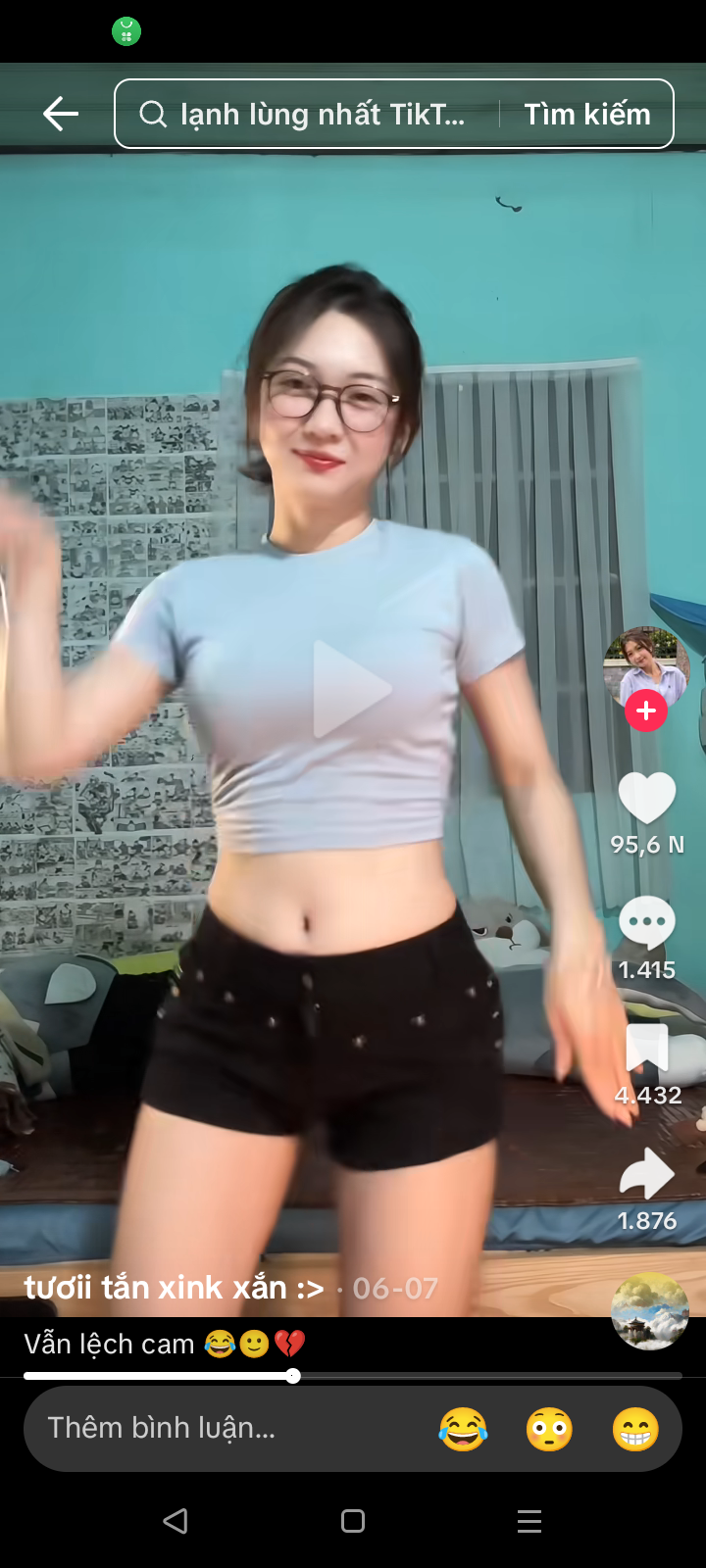This screenshot has height=1568, width=706.
Task: Go to the system home screen
Action: (x=353, y=1521)
